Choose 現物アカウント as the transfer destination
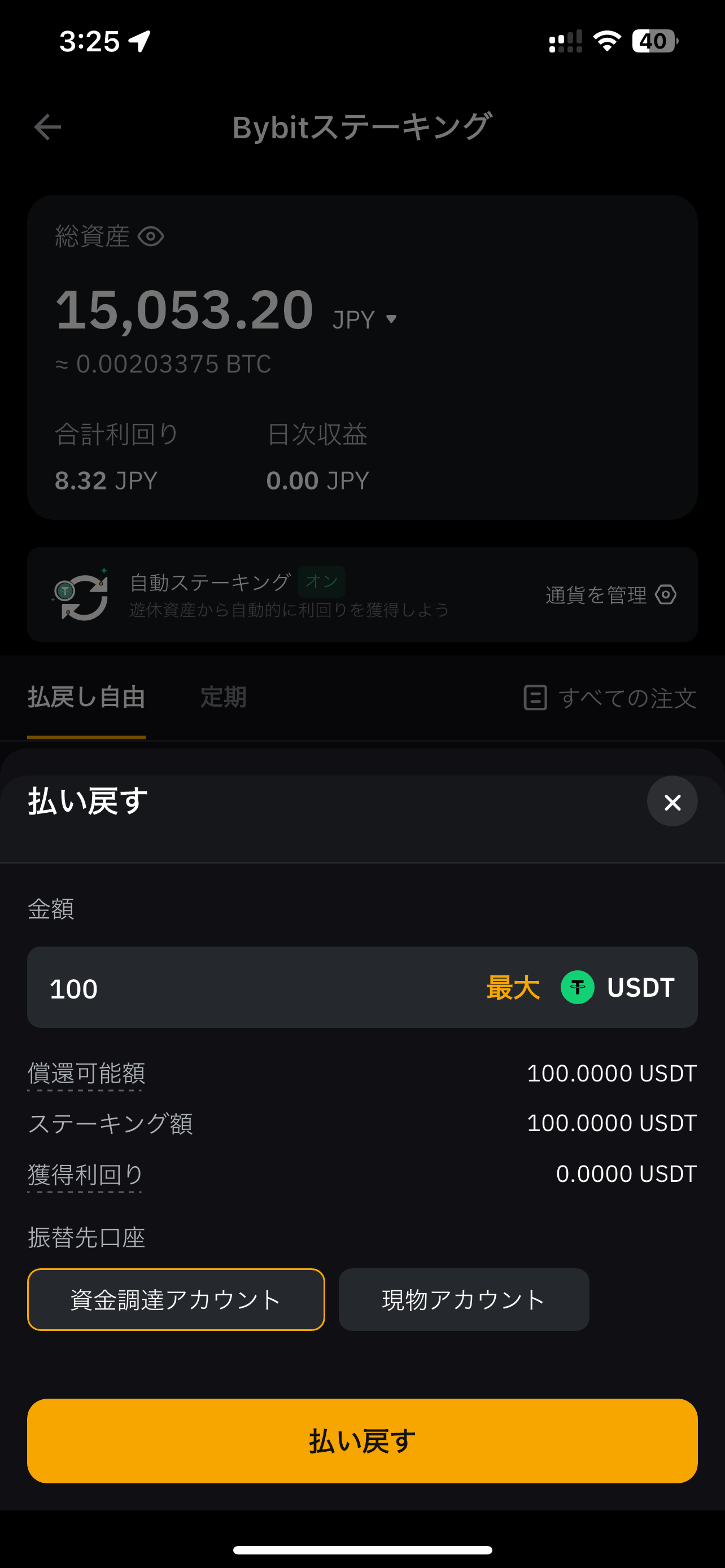This screenshot has width=725, height=1568. (x=464, y=1299)
